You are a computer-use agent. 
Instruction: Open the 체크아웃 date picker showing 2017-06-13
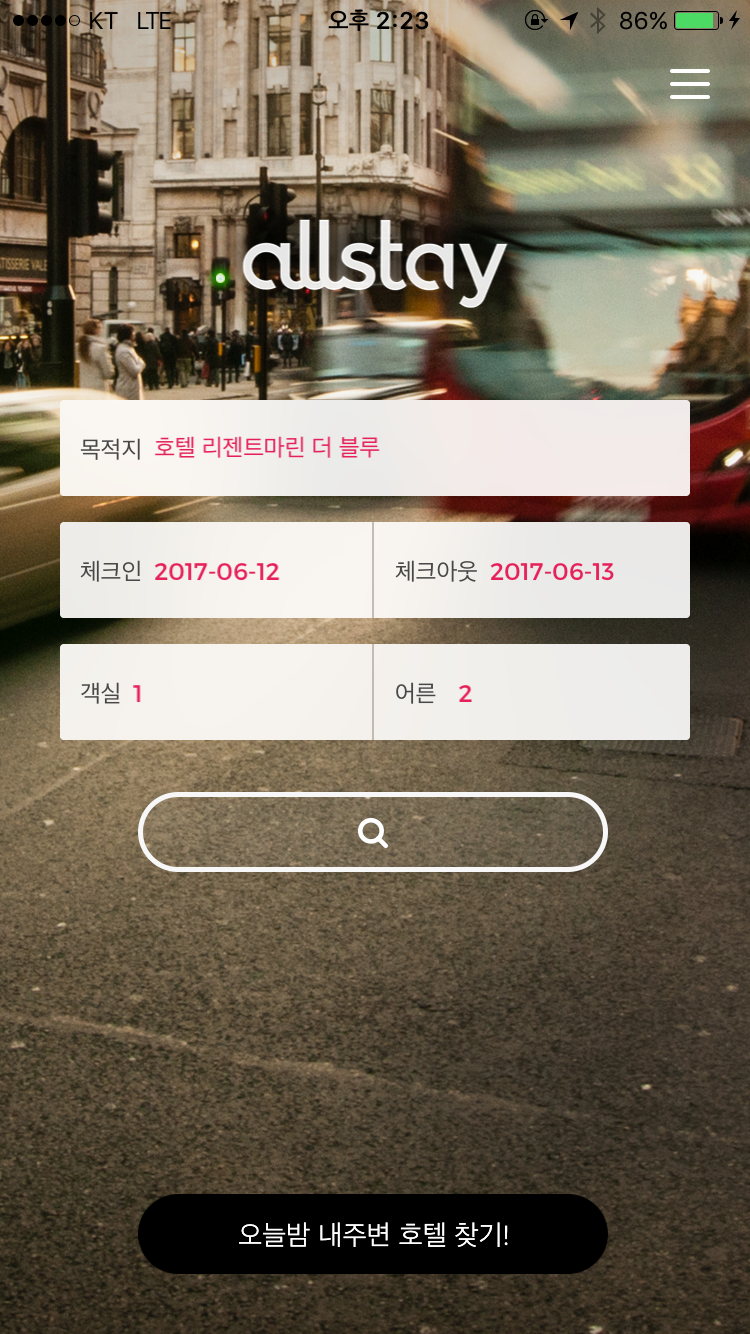pyautogui.click(x=532, y=570)
